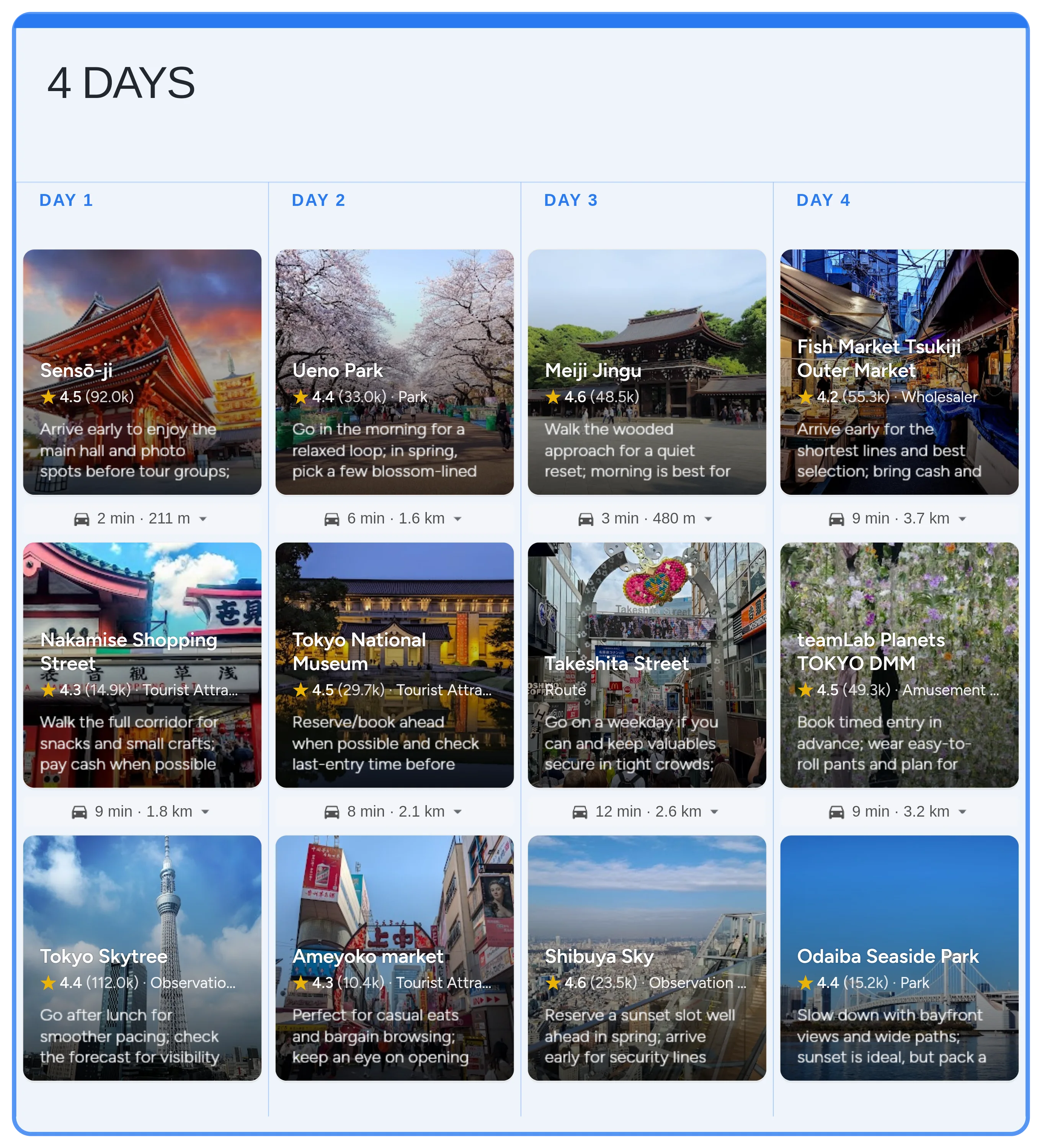This screenshot has height=1148, width=1042.
Task: Open Fish Market Tsukiji Outer Market card
Action: coord(899,372)
